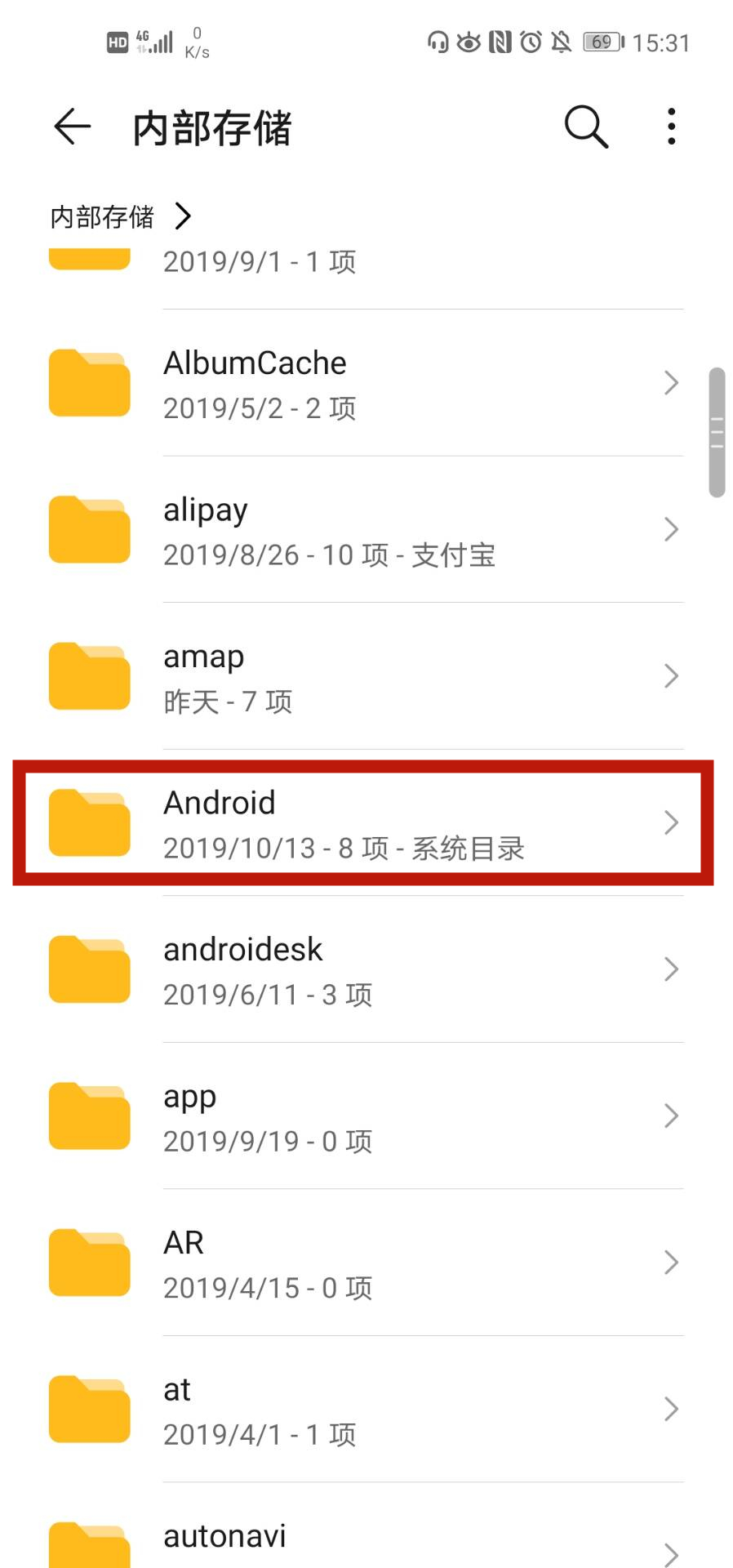
Task: Expand the Android folder via its chevron
Action: 672,822
